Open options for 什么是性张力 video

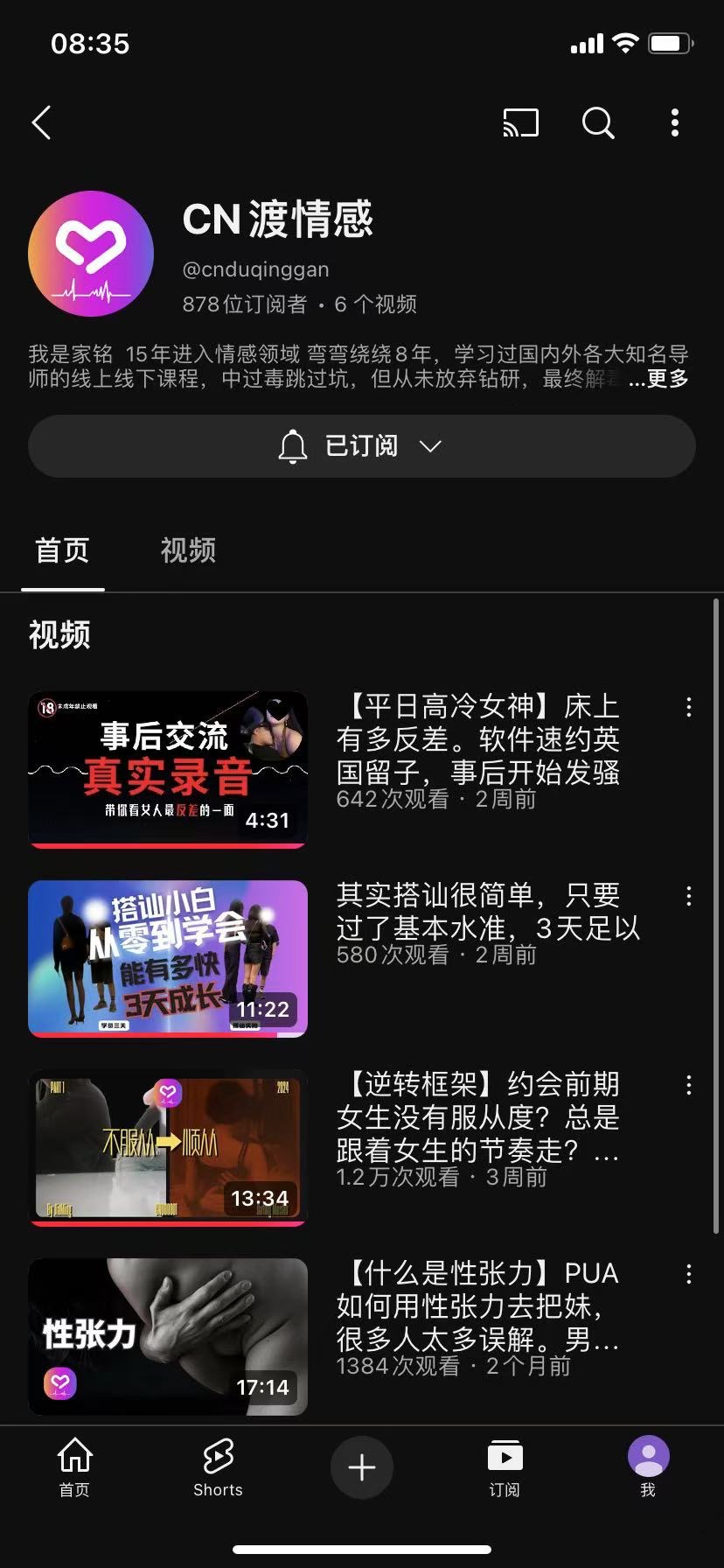click(x=689, y=1274)
